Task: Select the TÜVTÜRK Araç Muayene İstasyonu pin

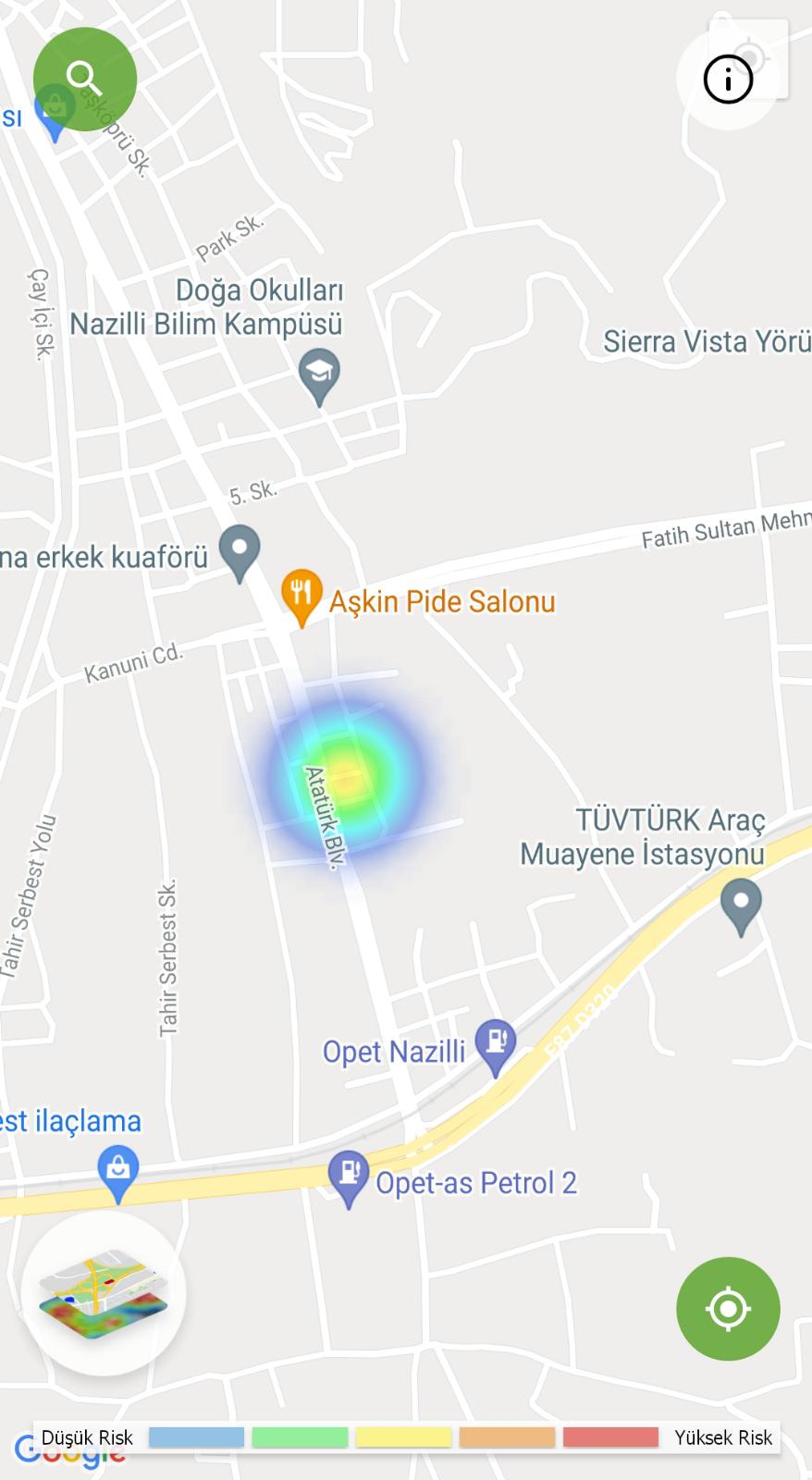Action: [741, 902]
